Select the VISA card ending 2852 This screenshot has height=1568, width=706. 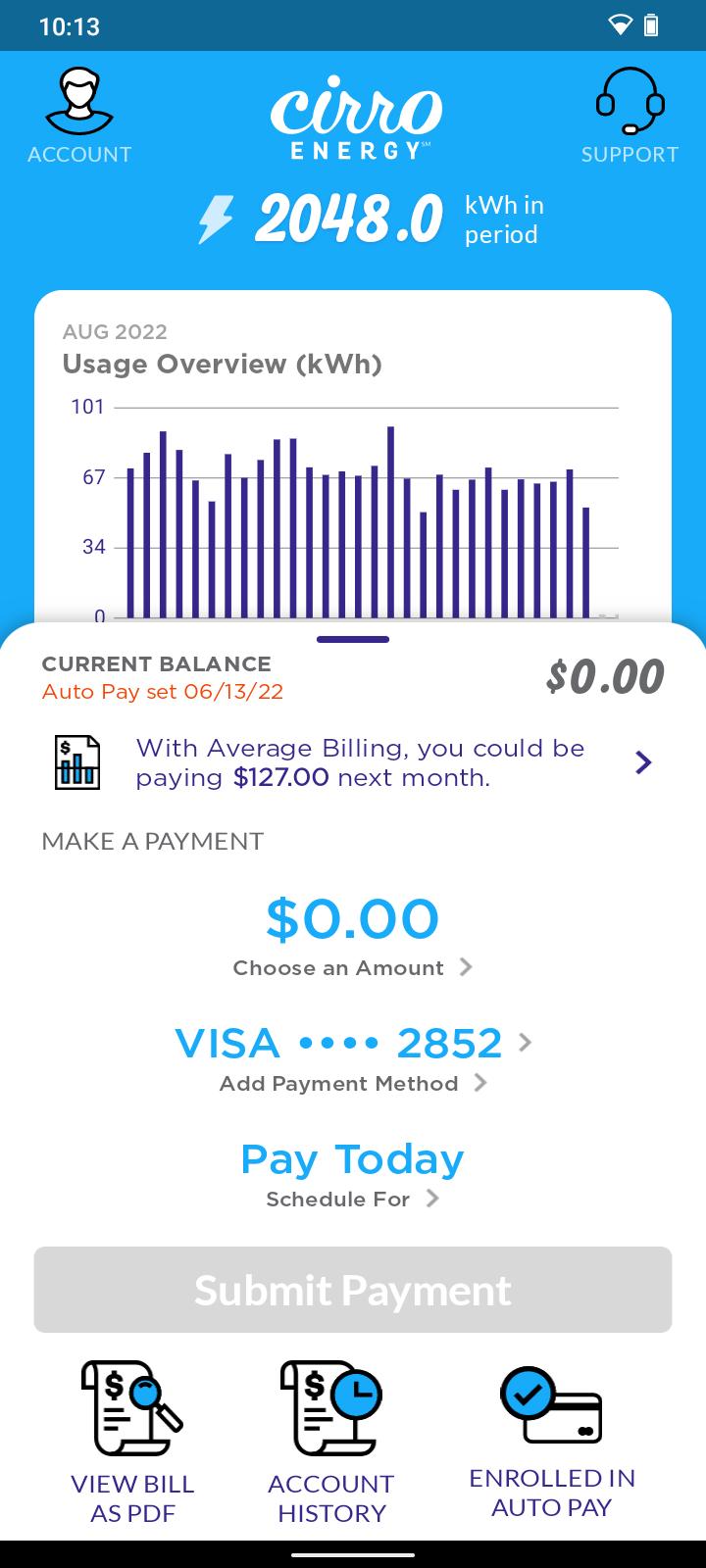(353, 1043)
